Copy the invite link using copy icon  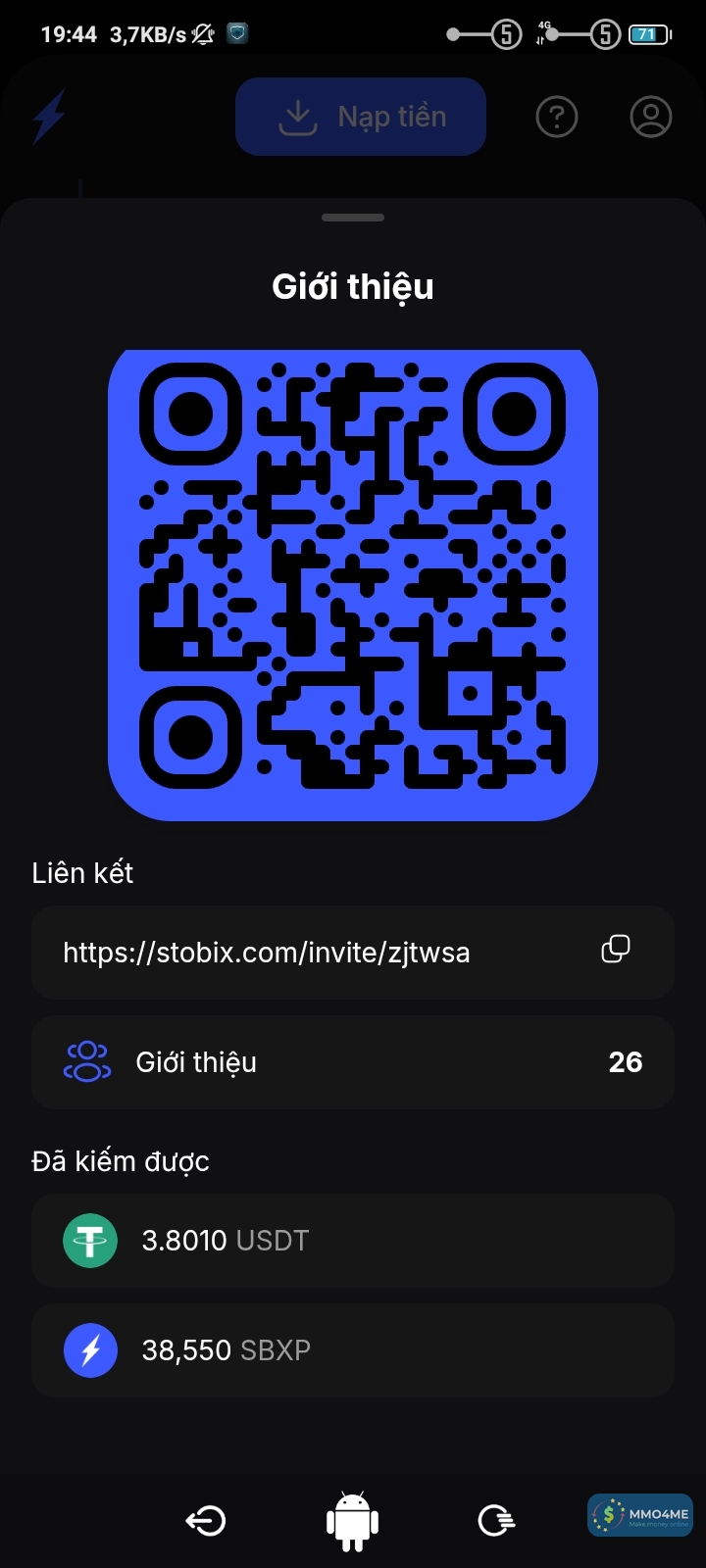(x=615, y=950)
